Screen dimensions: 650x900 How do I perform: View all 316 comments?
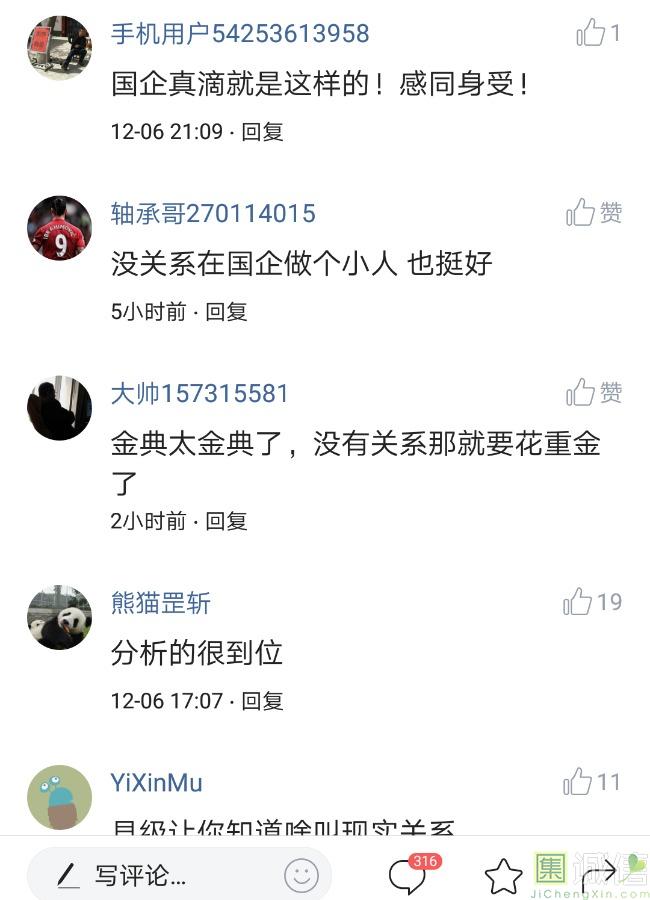coord(408,876)
